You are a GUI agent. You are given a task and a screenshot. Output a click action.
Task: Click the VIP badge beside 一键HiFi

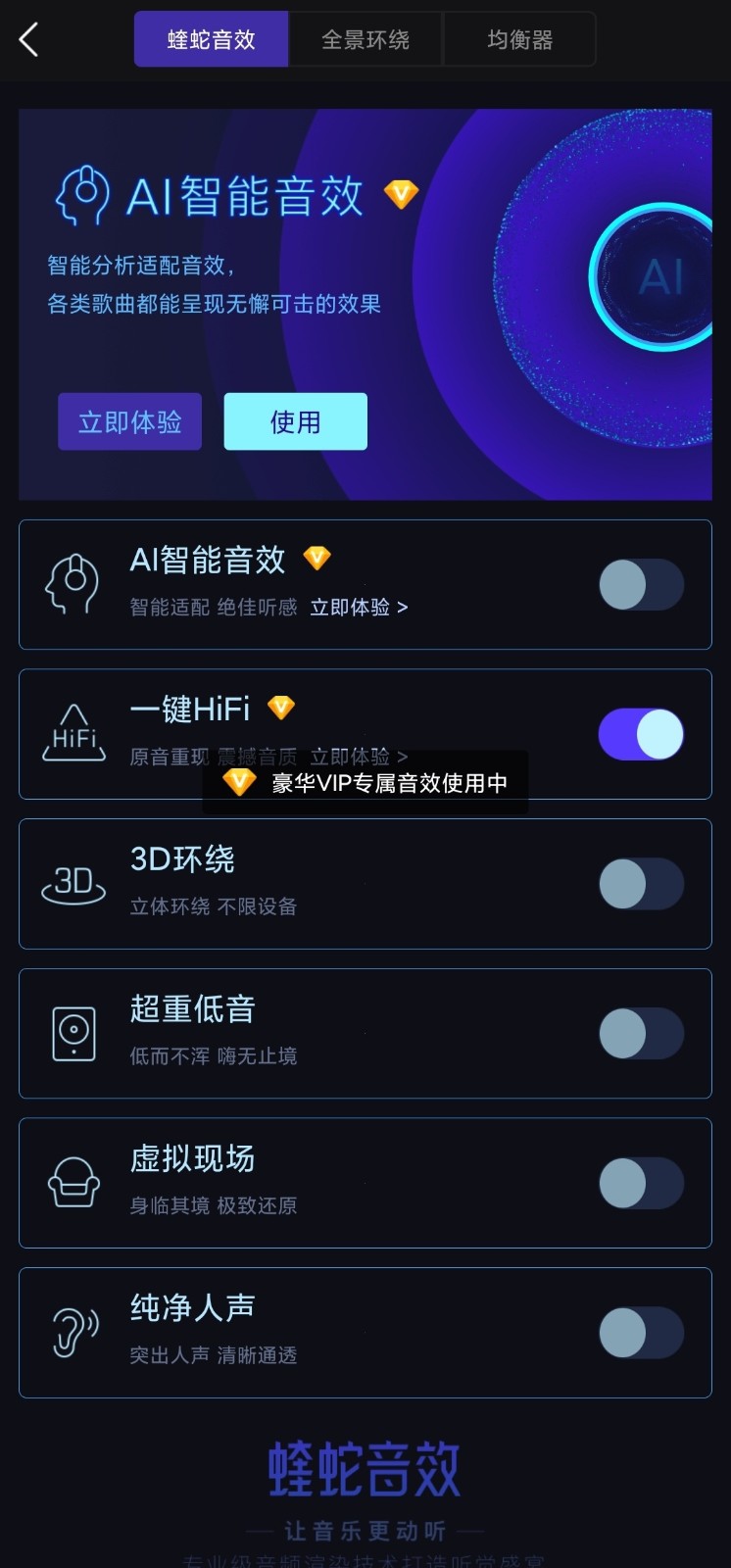(x=281, y=708)
